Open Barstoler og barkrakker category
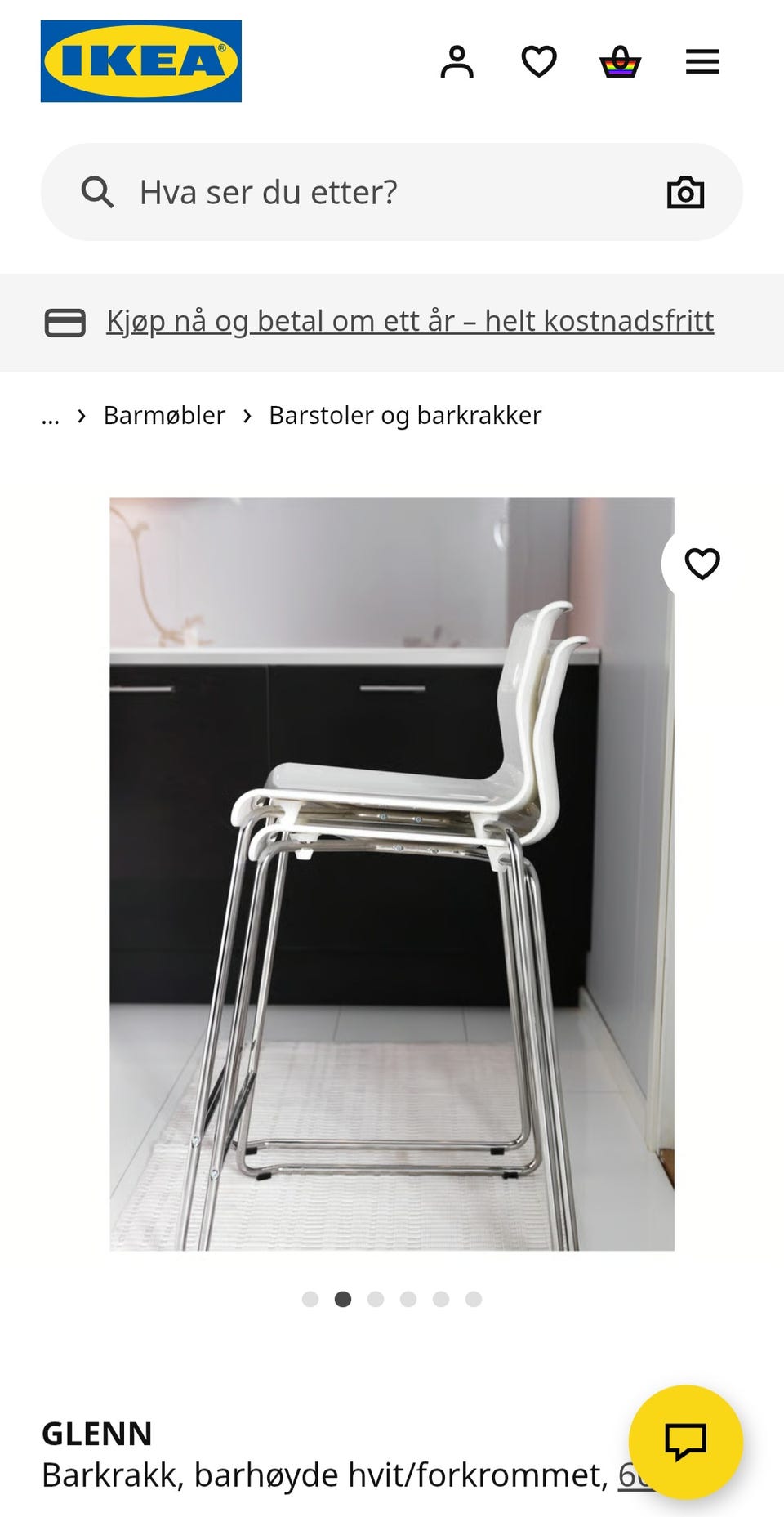This screenshot has height=1517, width=784. [404, 415]
